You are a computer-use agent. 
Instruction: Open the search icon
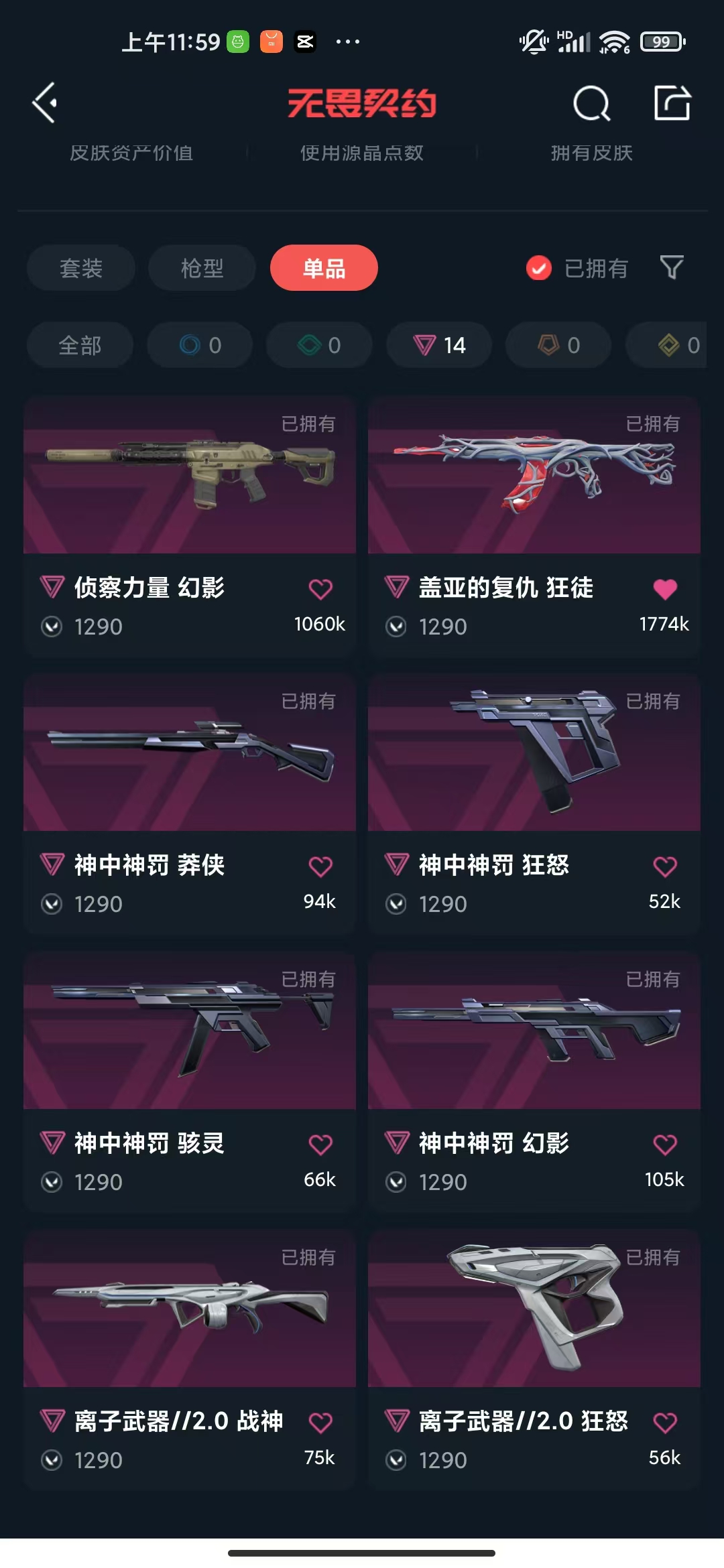[x=591, y=104]
